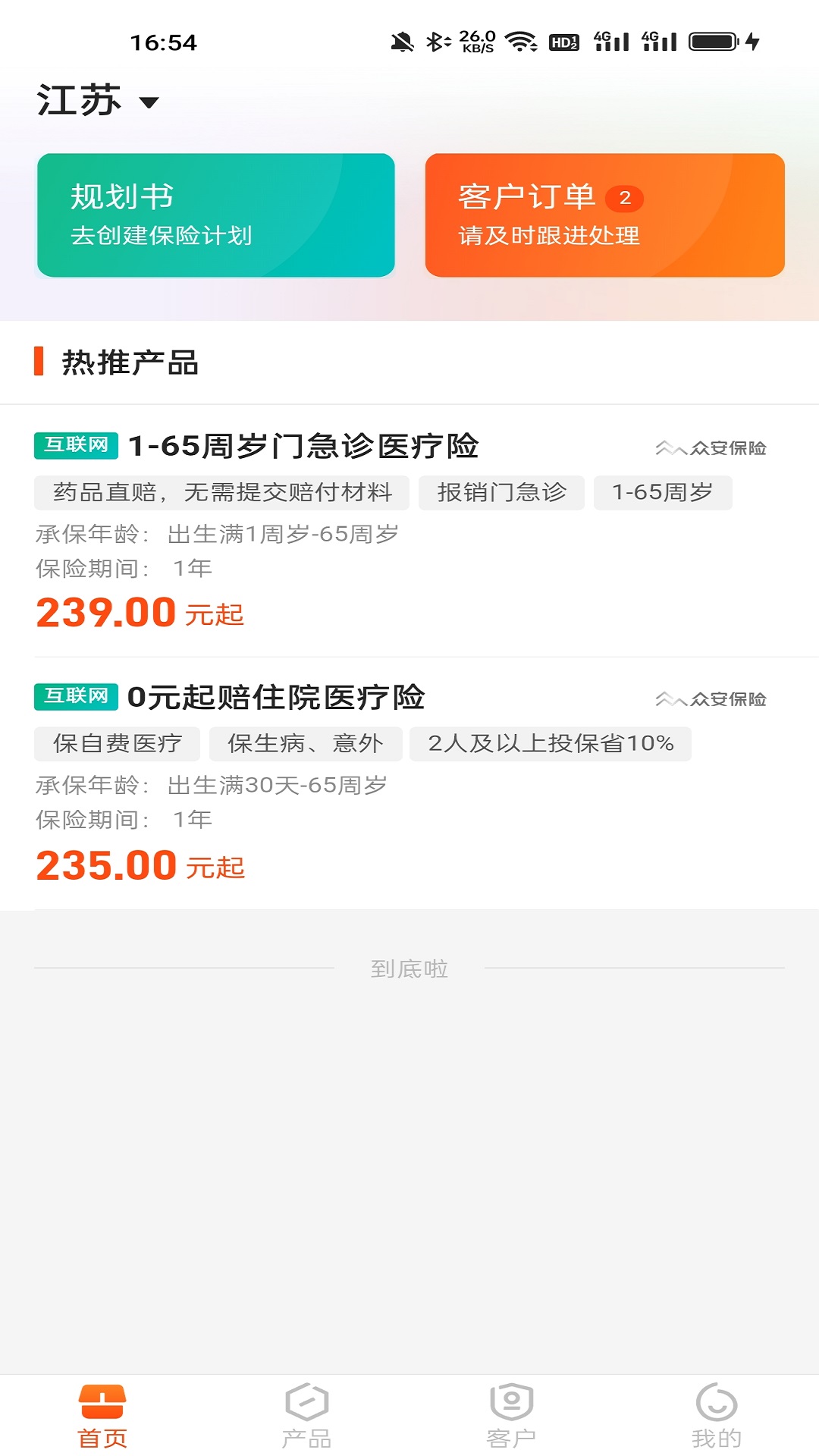
Task: Switch to the 产品 tab
Action: pyautogui.click(x=306, y=1415)
